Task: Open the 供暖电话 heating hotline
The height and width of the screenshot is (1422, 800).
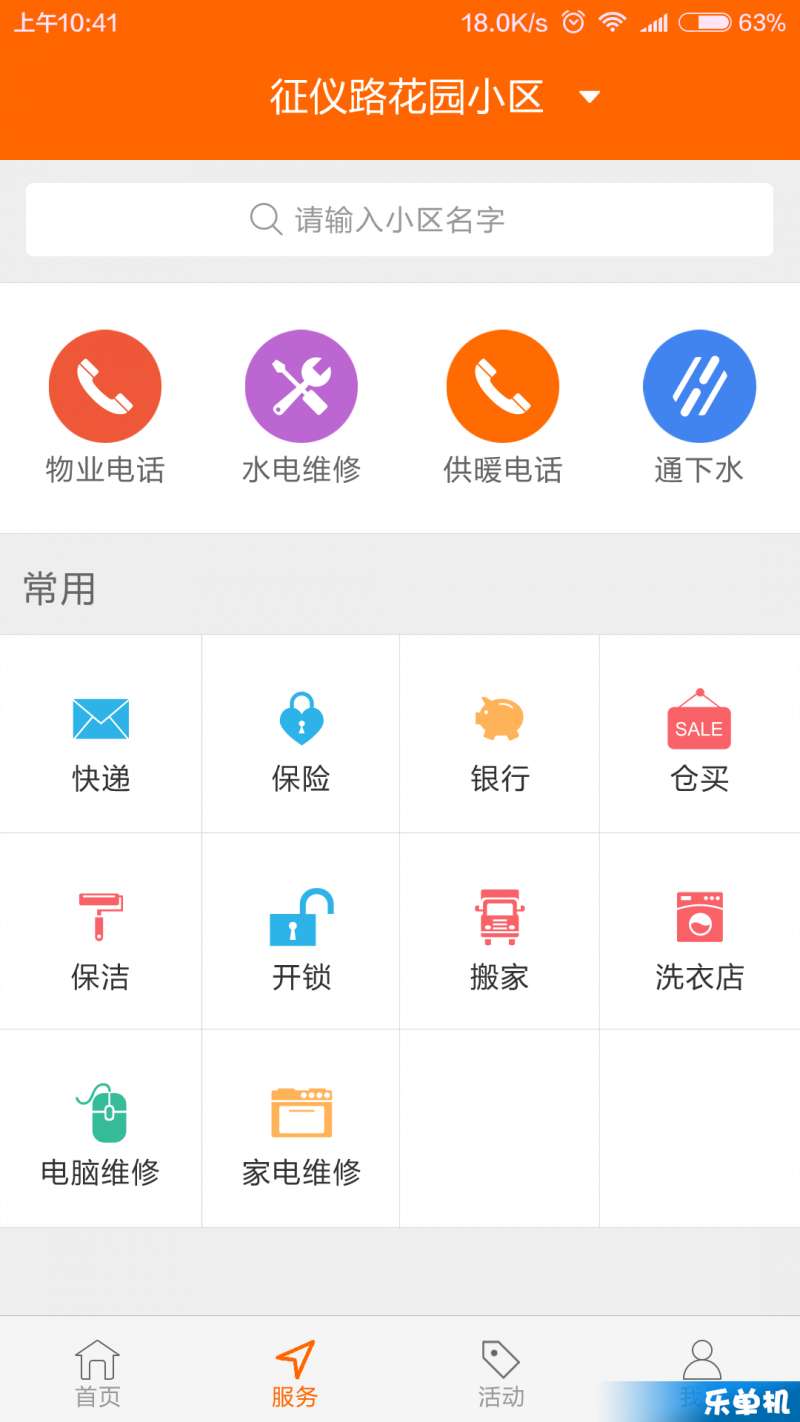Action: 502,387
